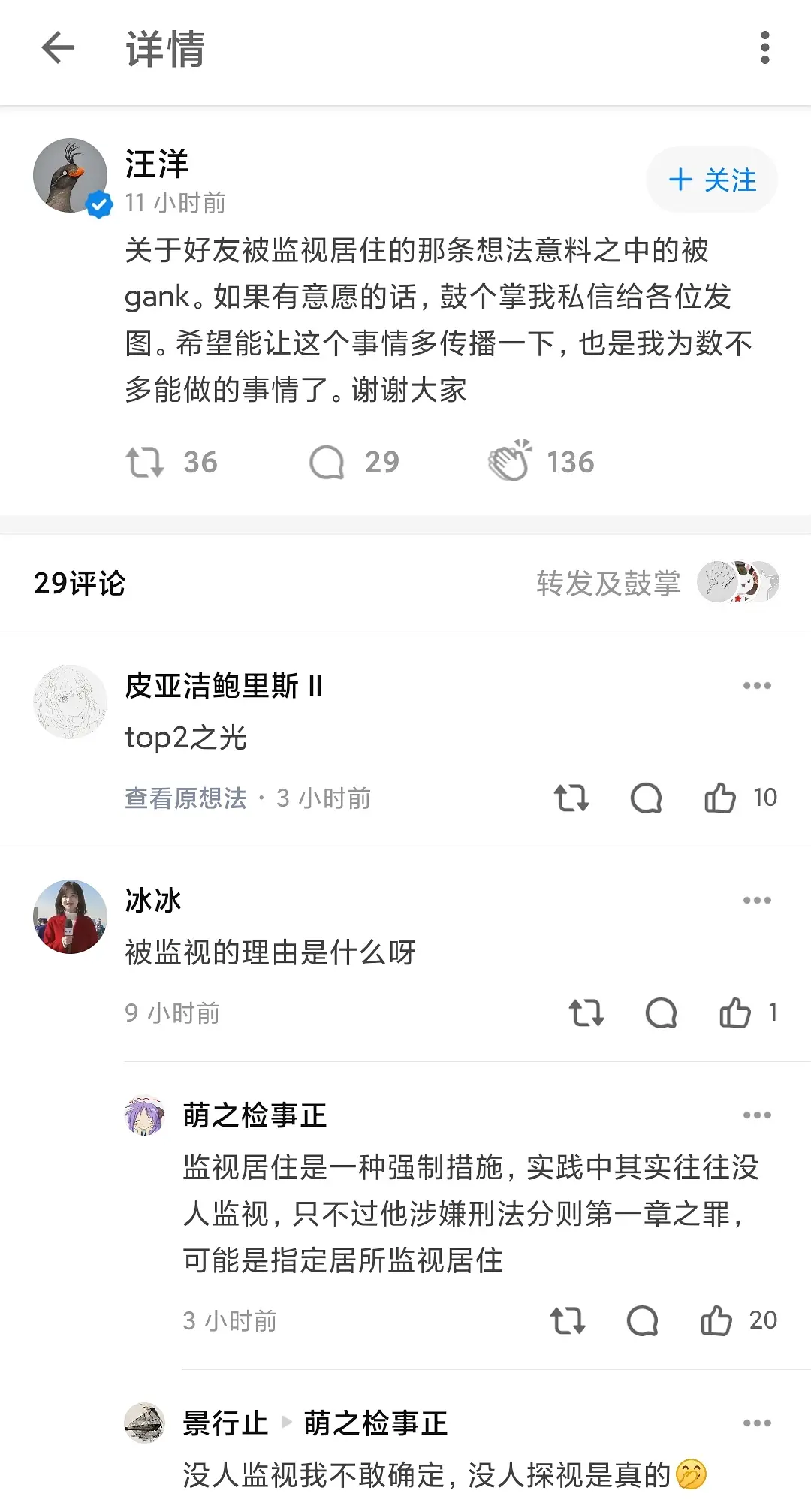Viewport: 811px width, 1512px height.
Task: Open more options on 景行止's reply
Action: (x=757, y=1423)
